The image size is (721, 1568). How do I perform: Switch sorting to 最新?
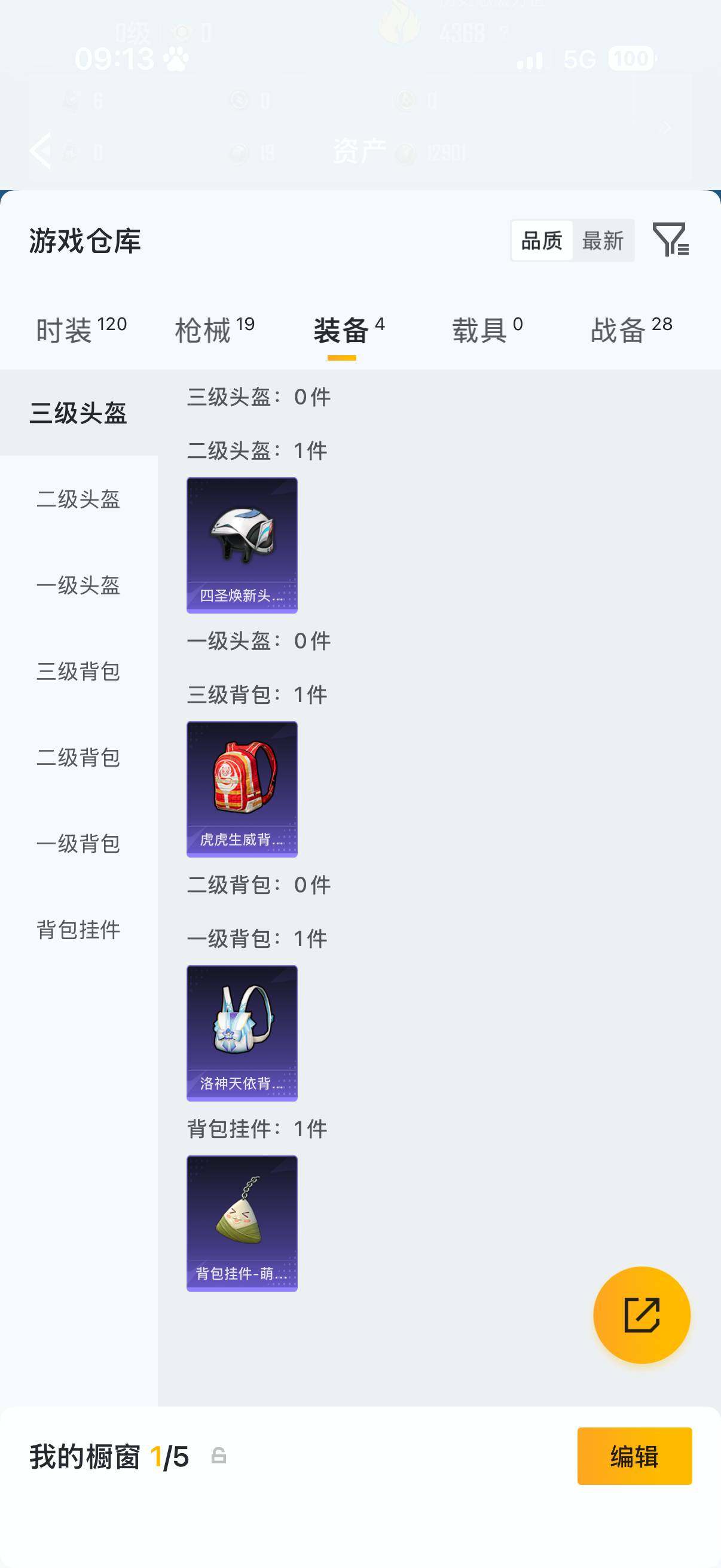[x=603, y=241]
